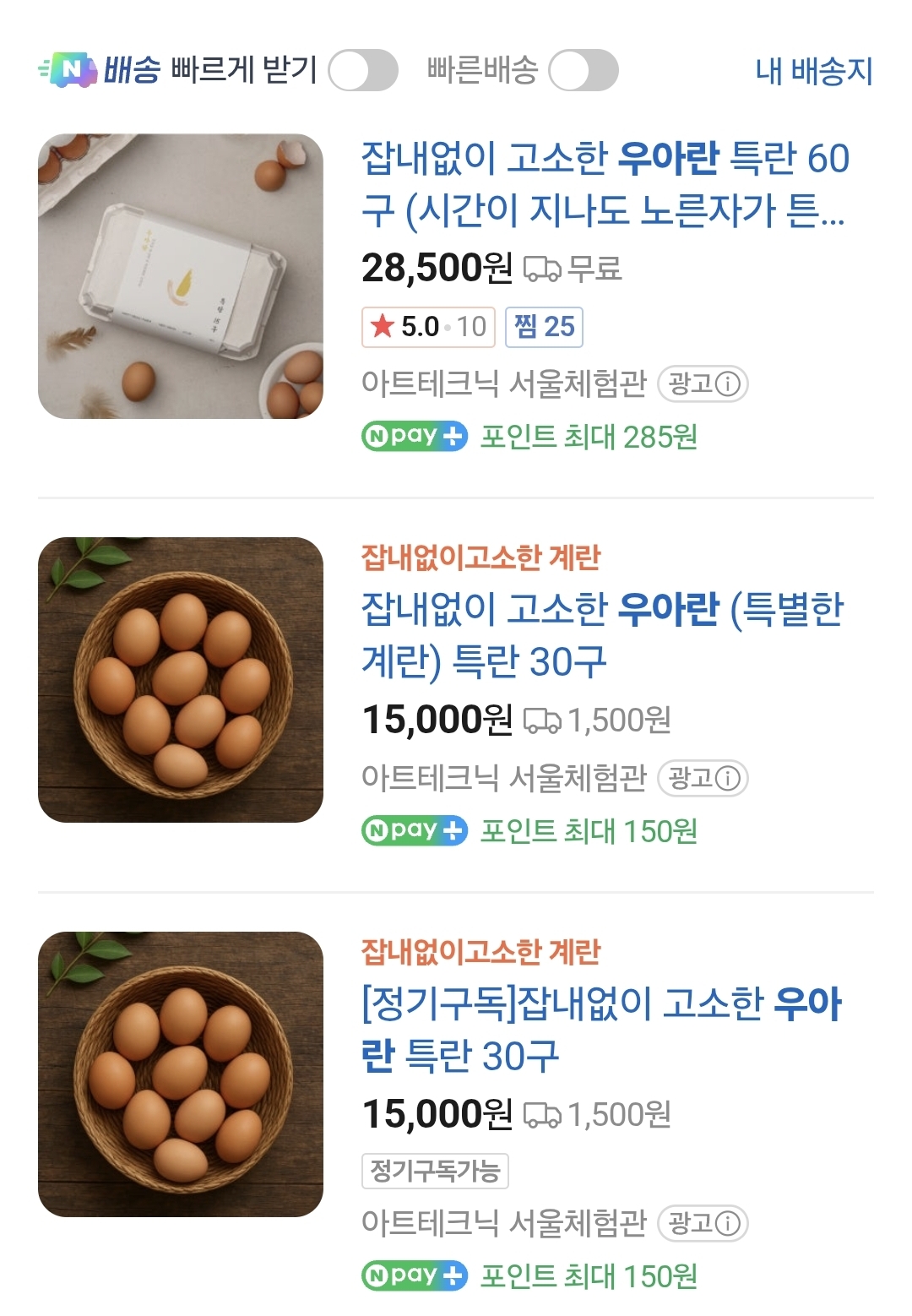Tap the 찜 25 badge

(x=544, y=327)
